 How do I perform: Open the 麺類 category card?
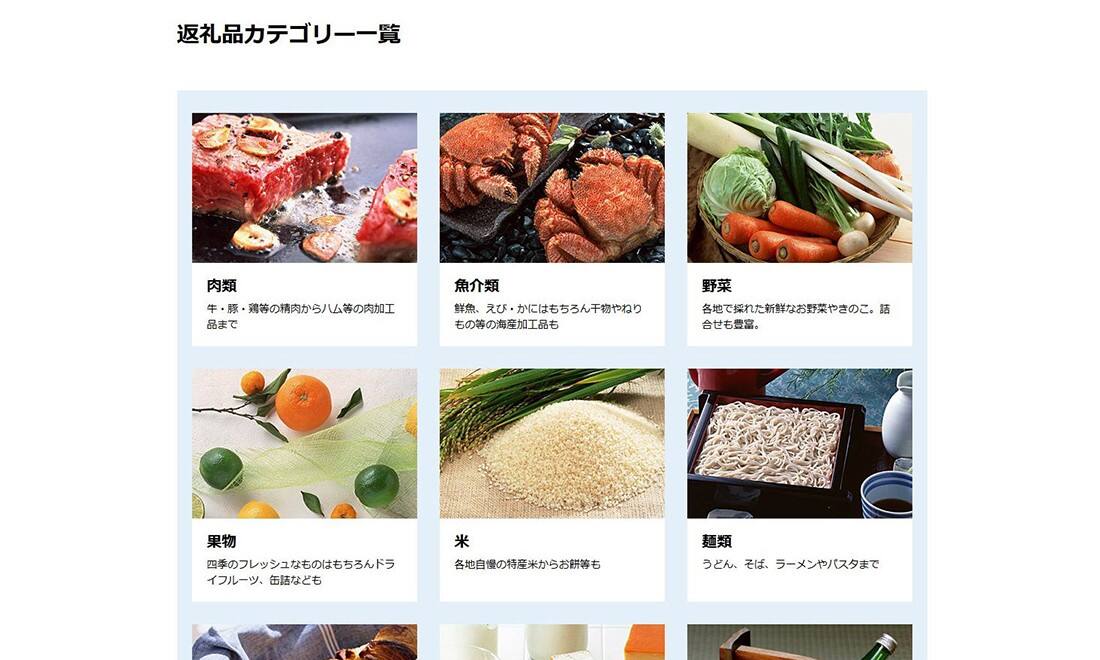point(799,485)
